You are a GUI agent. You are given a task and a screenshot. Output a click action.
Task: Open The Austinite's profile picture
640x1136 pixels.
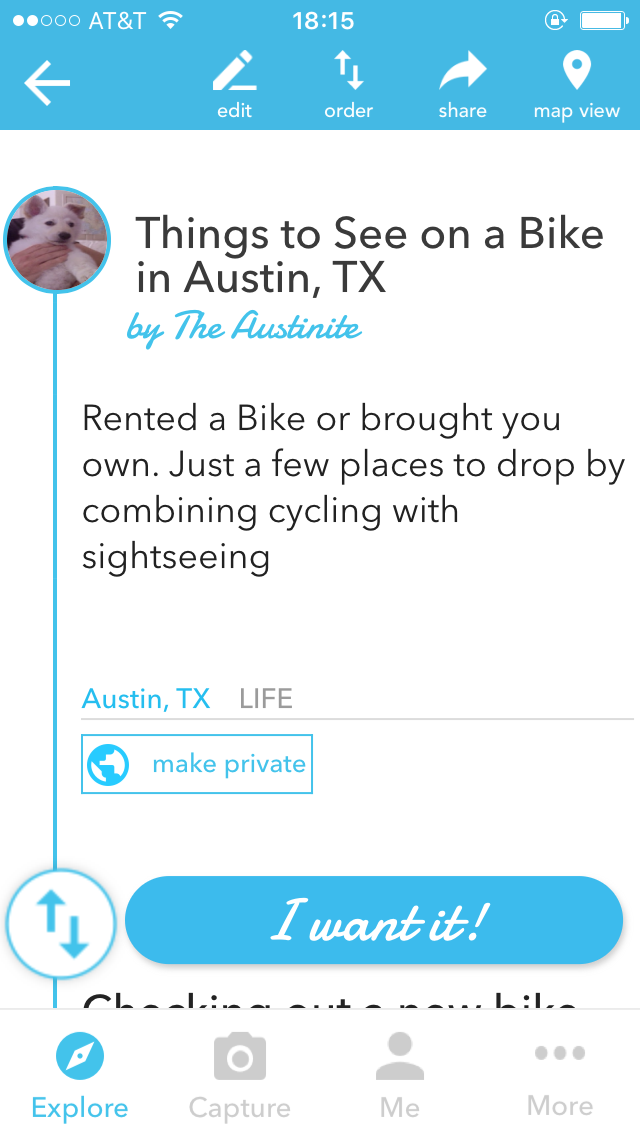tap(57, 240)
